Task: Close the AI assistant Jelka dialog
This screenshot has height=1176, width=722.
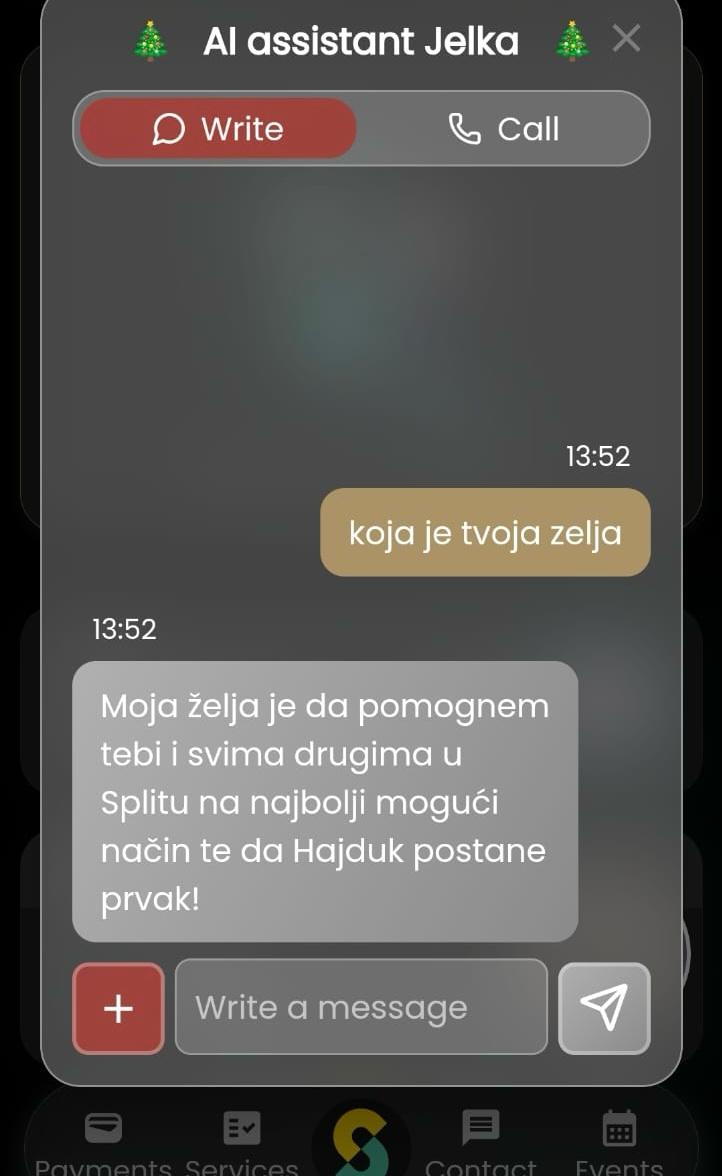Action: tap(626, 39)
